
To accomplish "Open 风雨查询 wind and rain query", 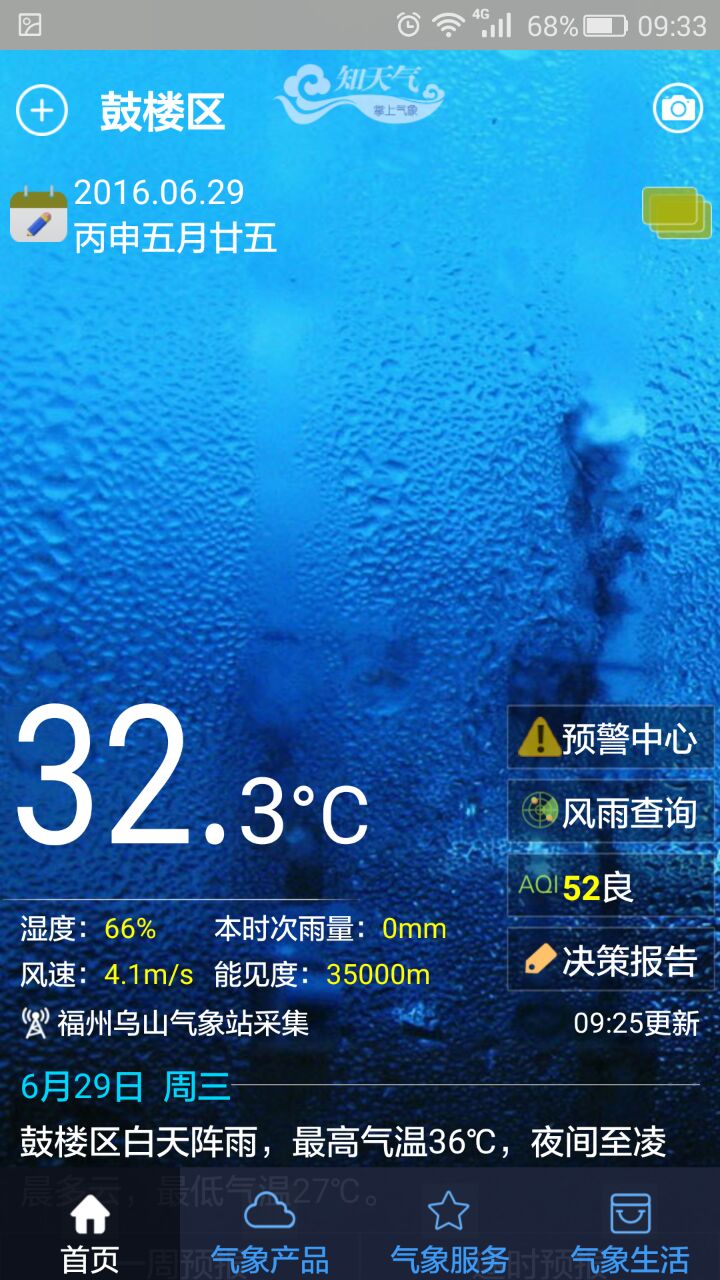I will pyautogui.click(x=610, y=812).
